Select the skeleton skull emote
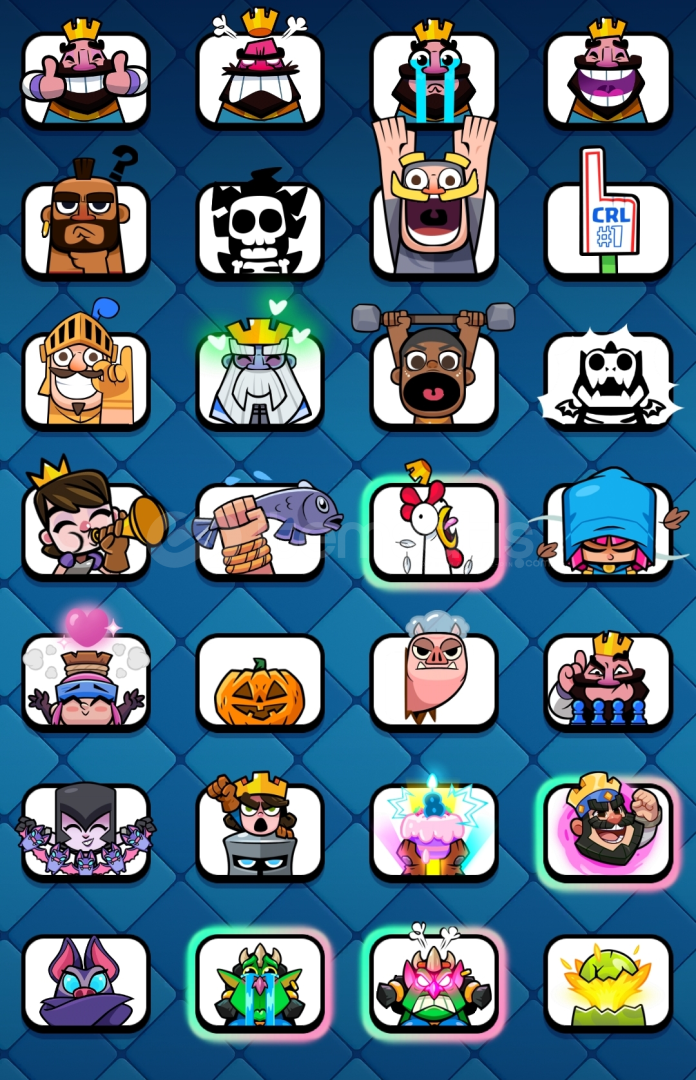 coord(259,229)
